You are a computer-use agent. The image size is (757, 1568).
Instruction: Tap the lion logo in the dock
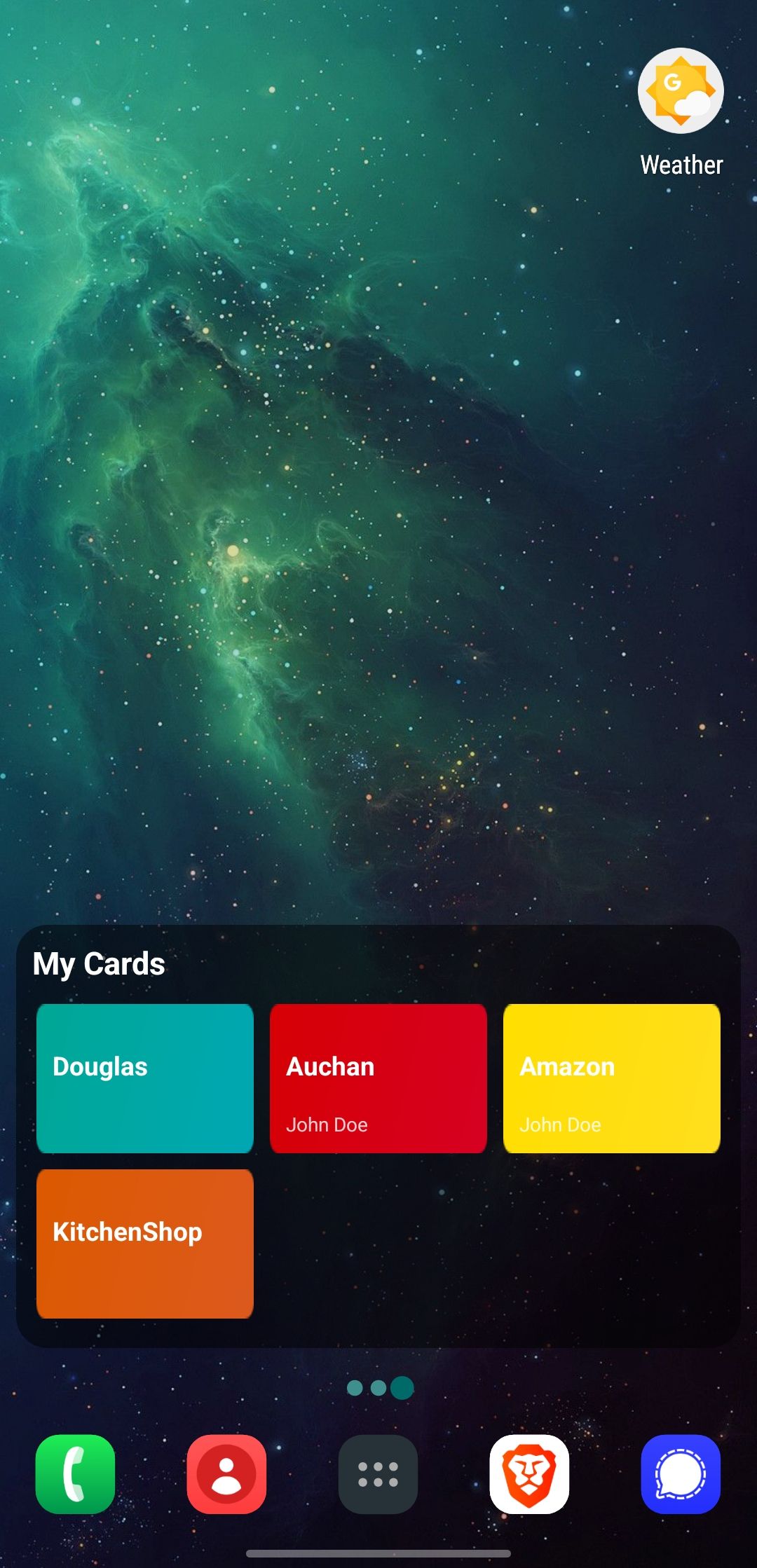tap(529, 1473)
